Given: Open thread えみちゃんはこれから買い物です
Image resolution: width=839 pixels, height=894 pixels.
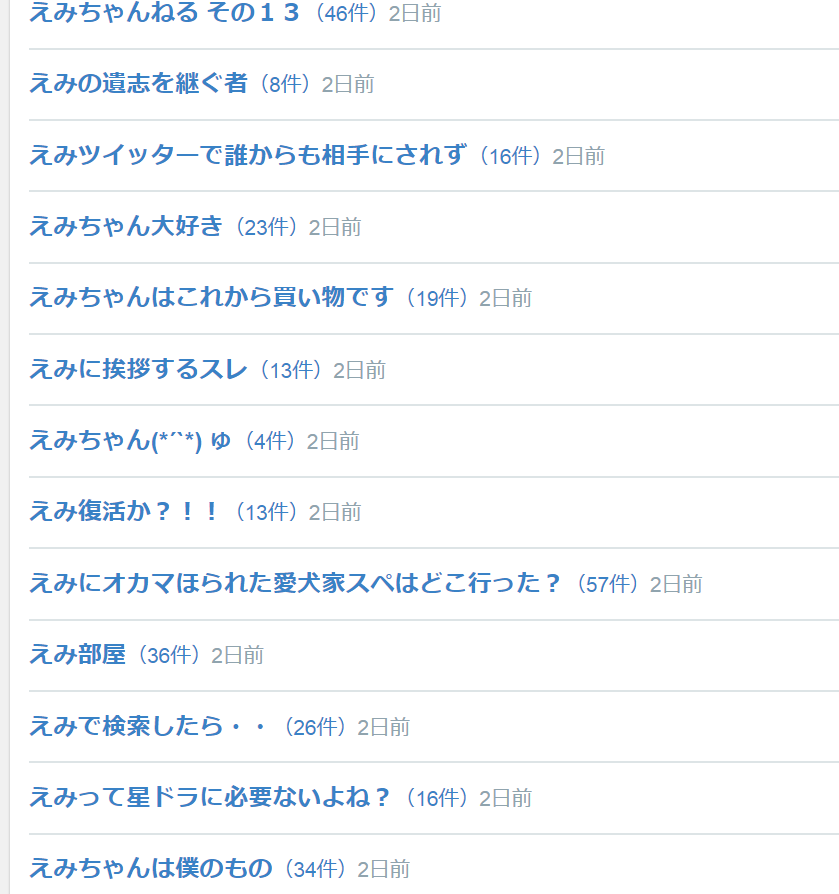Looking at the screenshot, I should pyautogui.click(x=211, y=297).
